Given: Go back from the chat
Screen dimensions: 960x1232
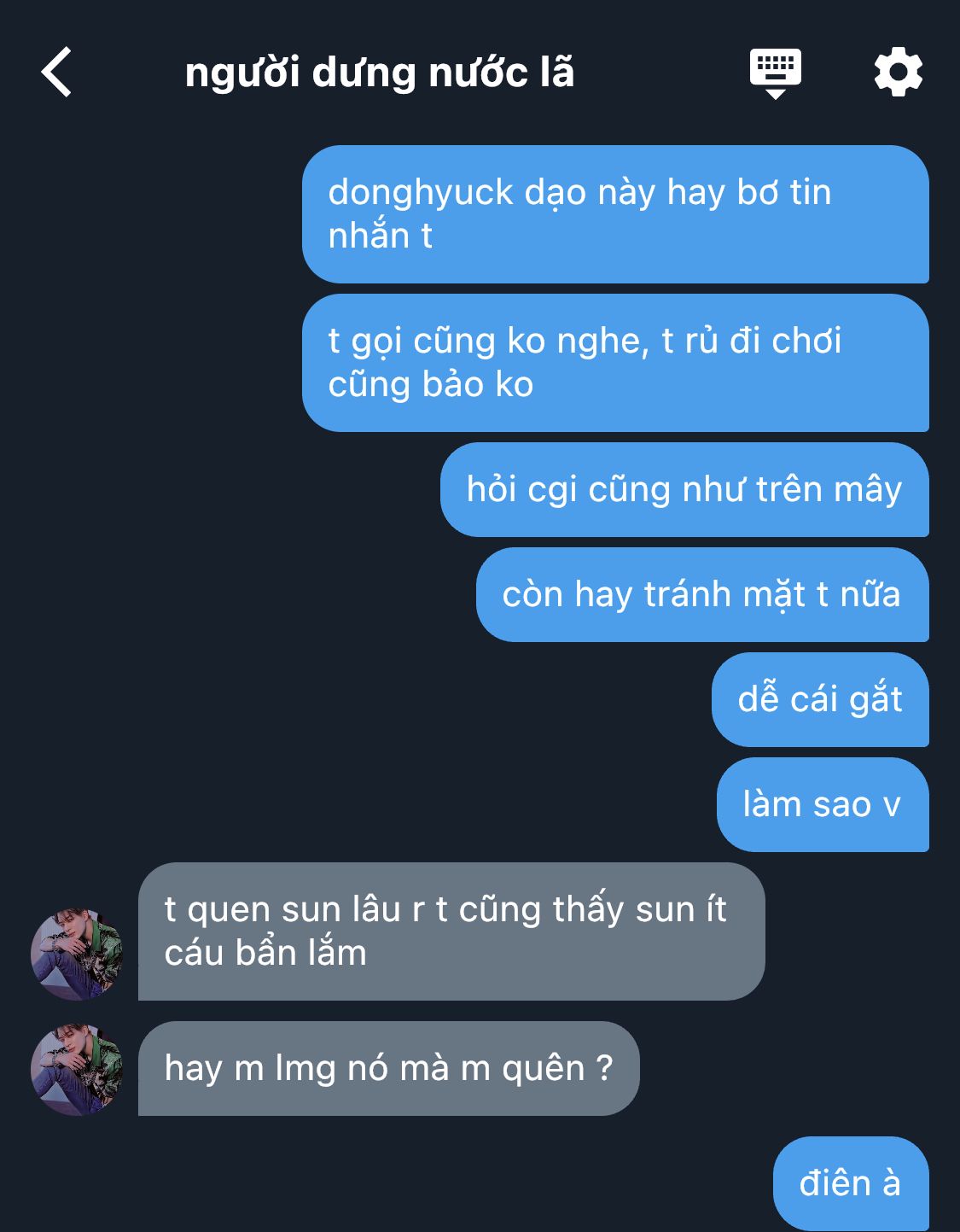Looking at the screenshot, I should (57, 73).
